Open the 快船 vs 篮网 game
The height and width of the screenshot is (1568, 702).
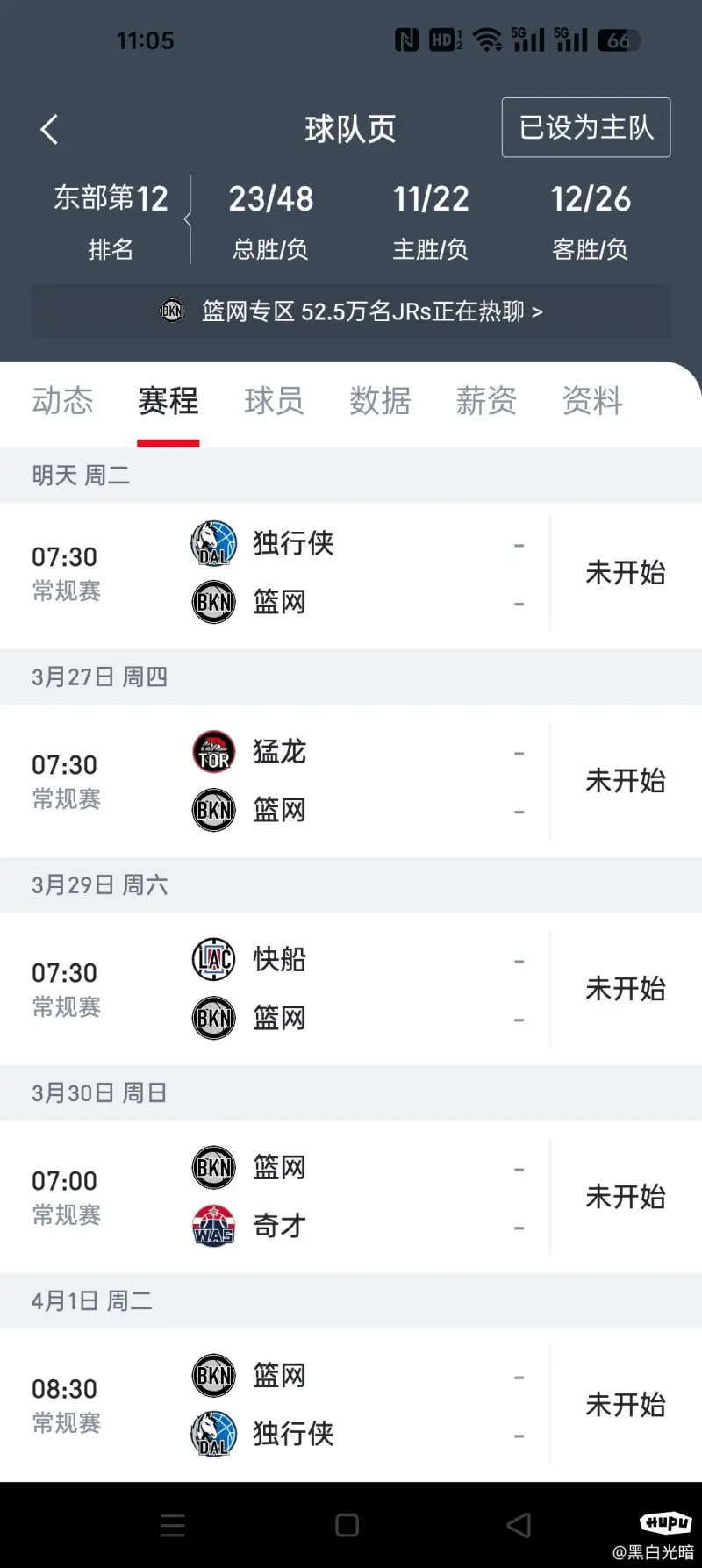point(351,989)
